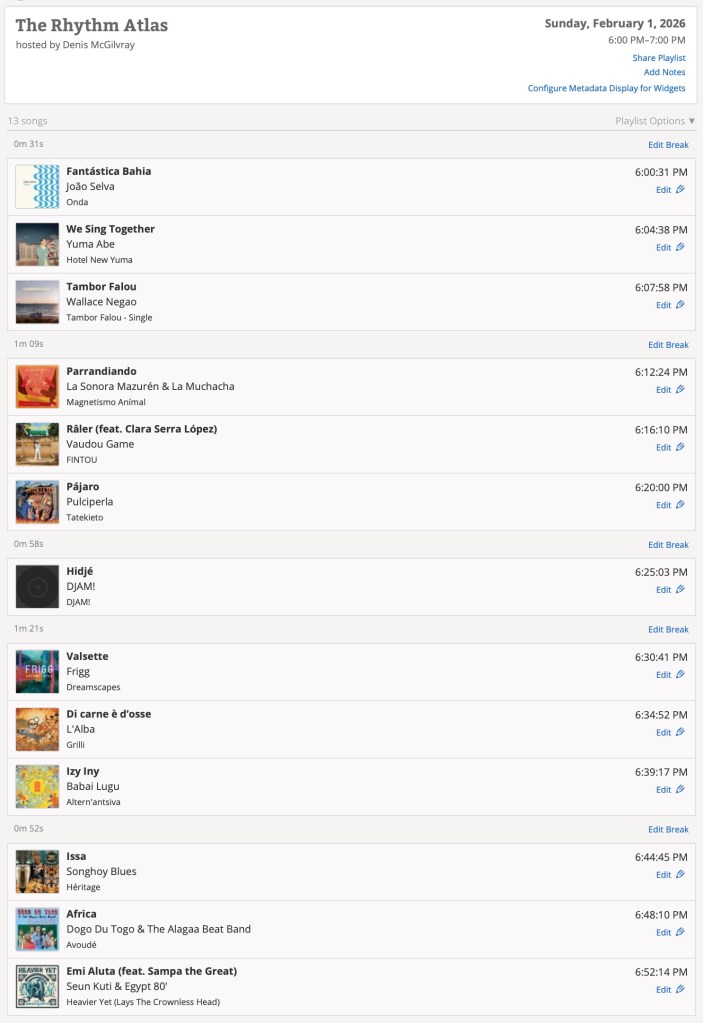Viewport: 703px width, 1023px height.
Task: Open Configure Metadata Display for Widgets
Action: pyautogui.click(x=606, y=88)
